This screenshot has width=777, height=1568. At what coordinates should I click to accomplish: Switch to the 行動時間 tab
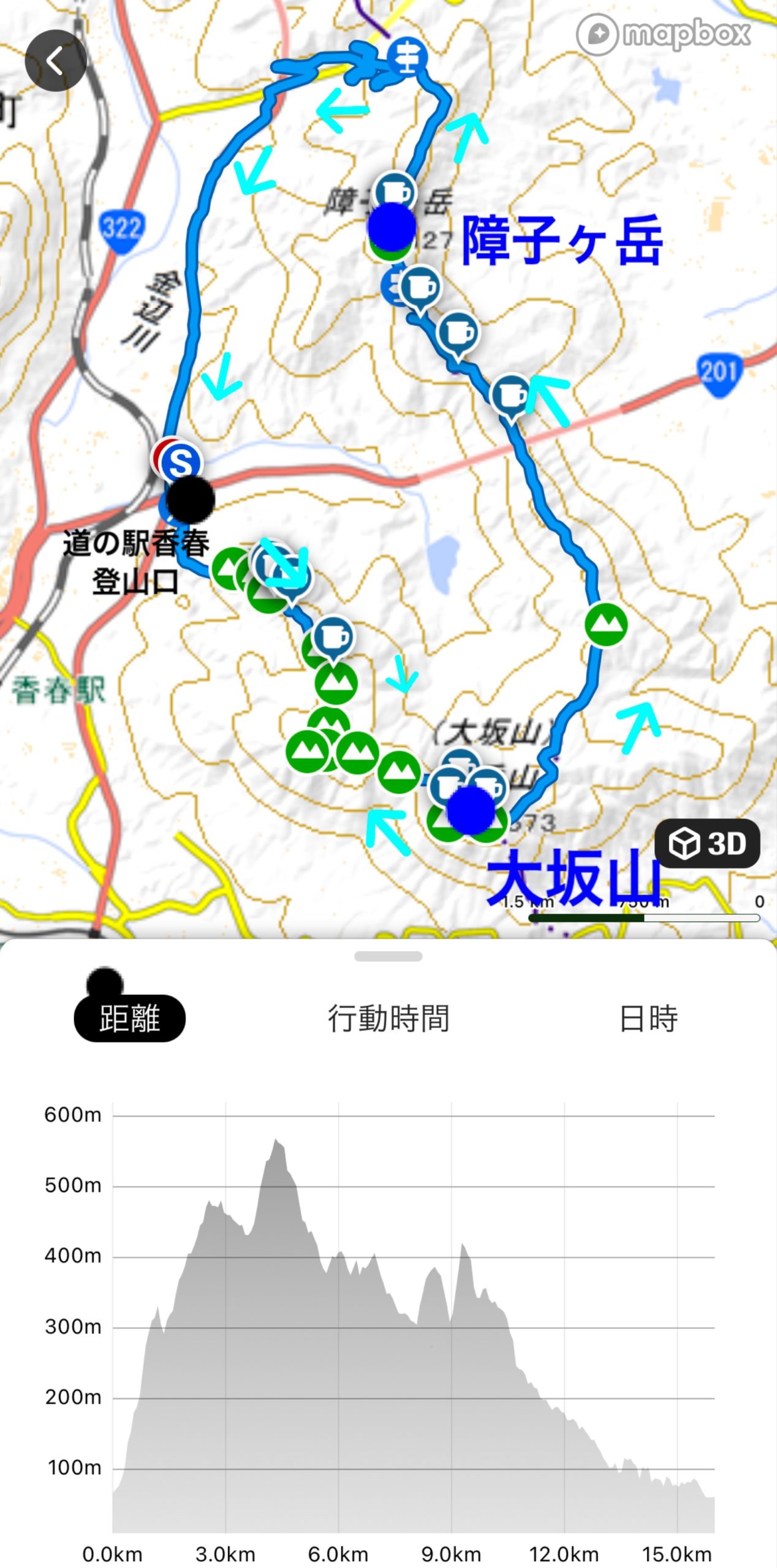388,1018
